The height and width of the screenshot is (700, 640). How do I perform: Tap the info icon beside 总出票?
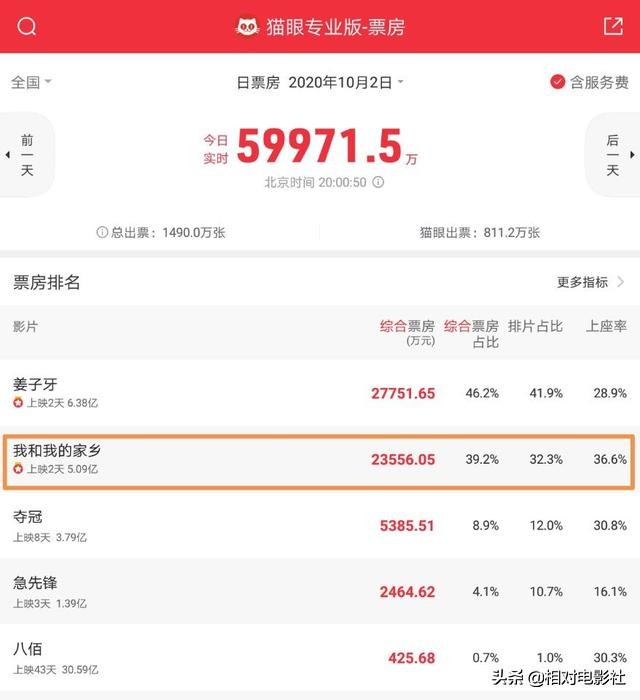coord(102,232)
